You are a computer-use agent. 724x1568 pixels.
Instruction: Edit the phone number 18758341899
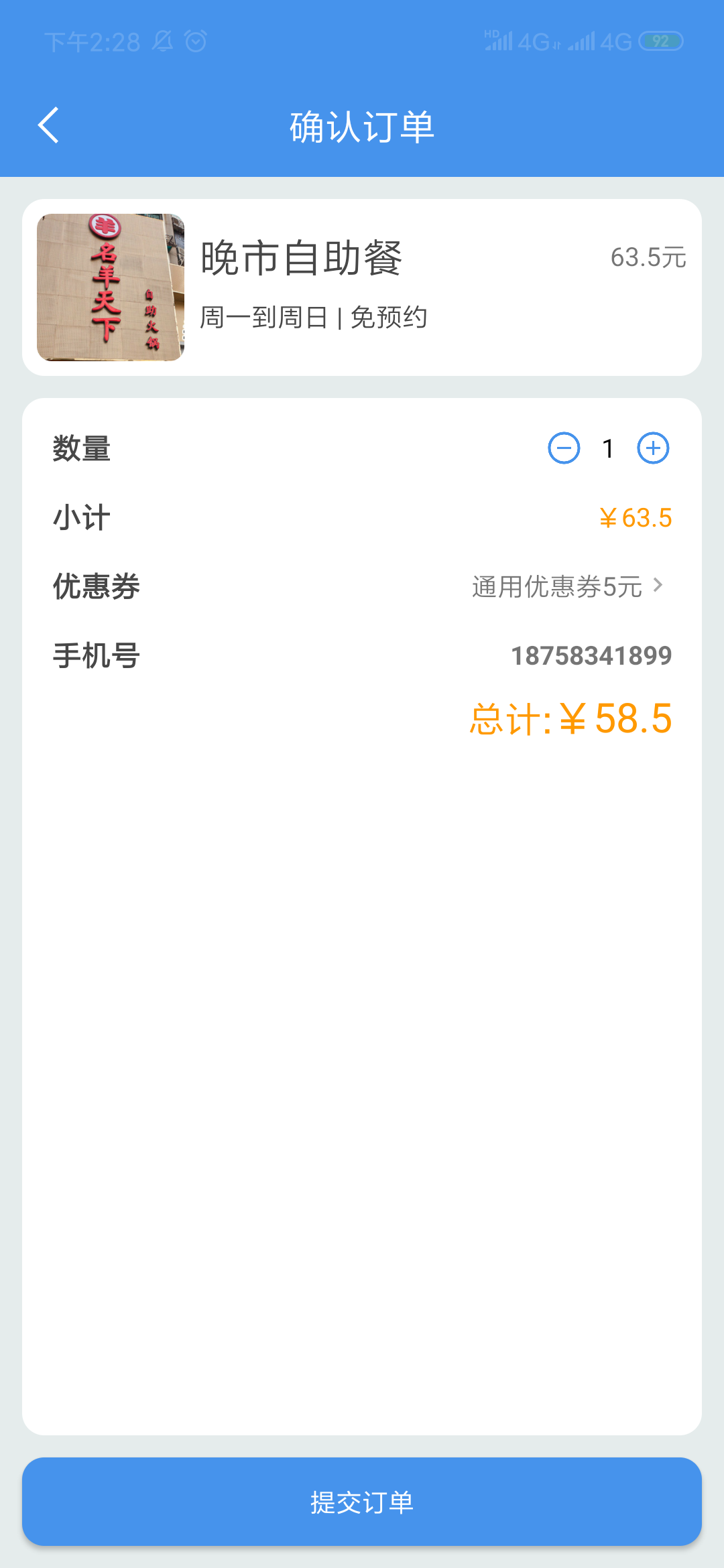click(591, 656)
